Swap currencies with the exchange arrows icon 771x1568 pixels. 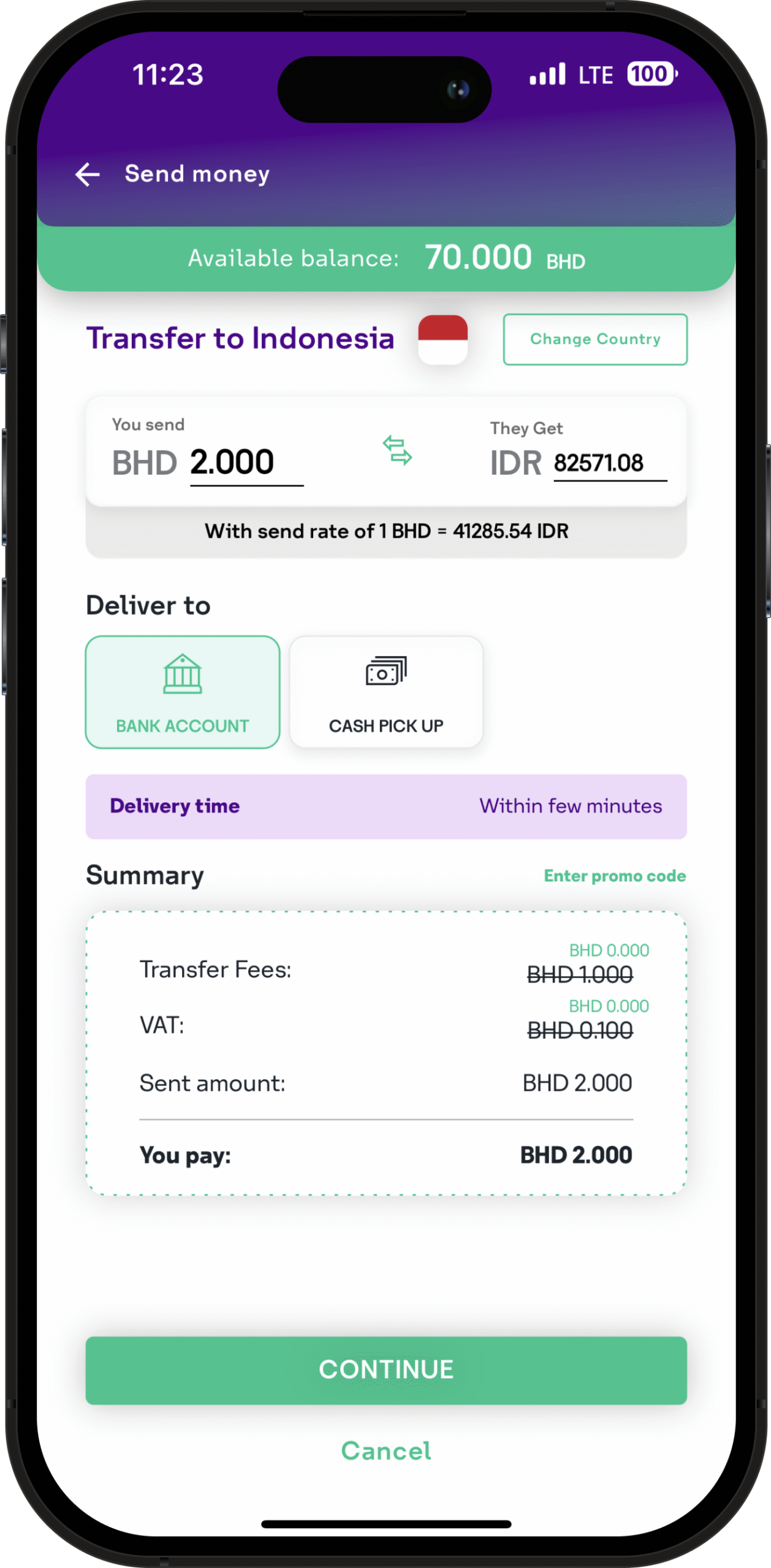397,450
